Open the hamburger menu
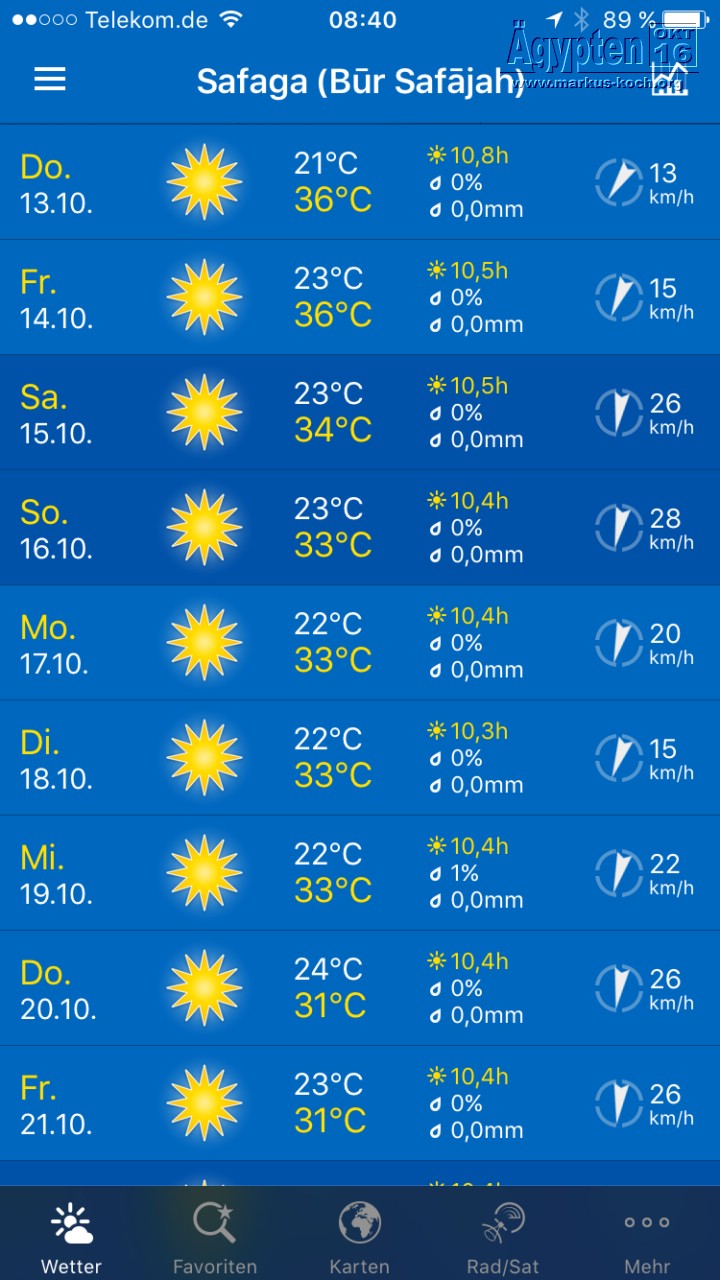This screenshot has height=1280, width=720. tap(50, 80)
